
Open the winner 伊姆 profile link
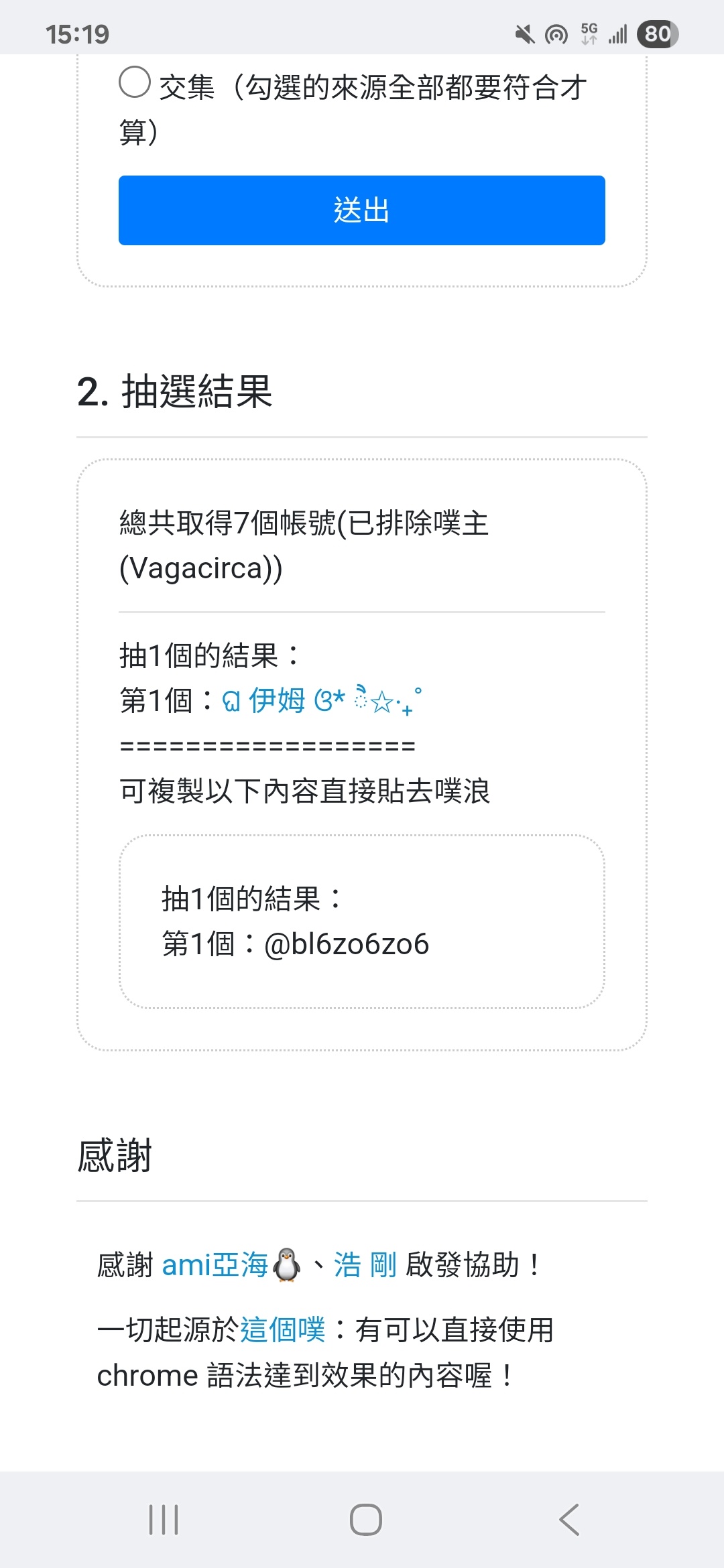pyautogui.click(x=322, y=700)
